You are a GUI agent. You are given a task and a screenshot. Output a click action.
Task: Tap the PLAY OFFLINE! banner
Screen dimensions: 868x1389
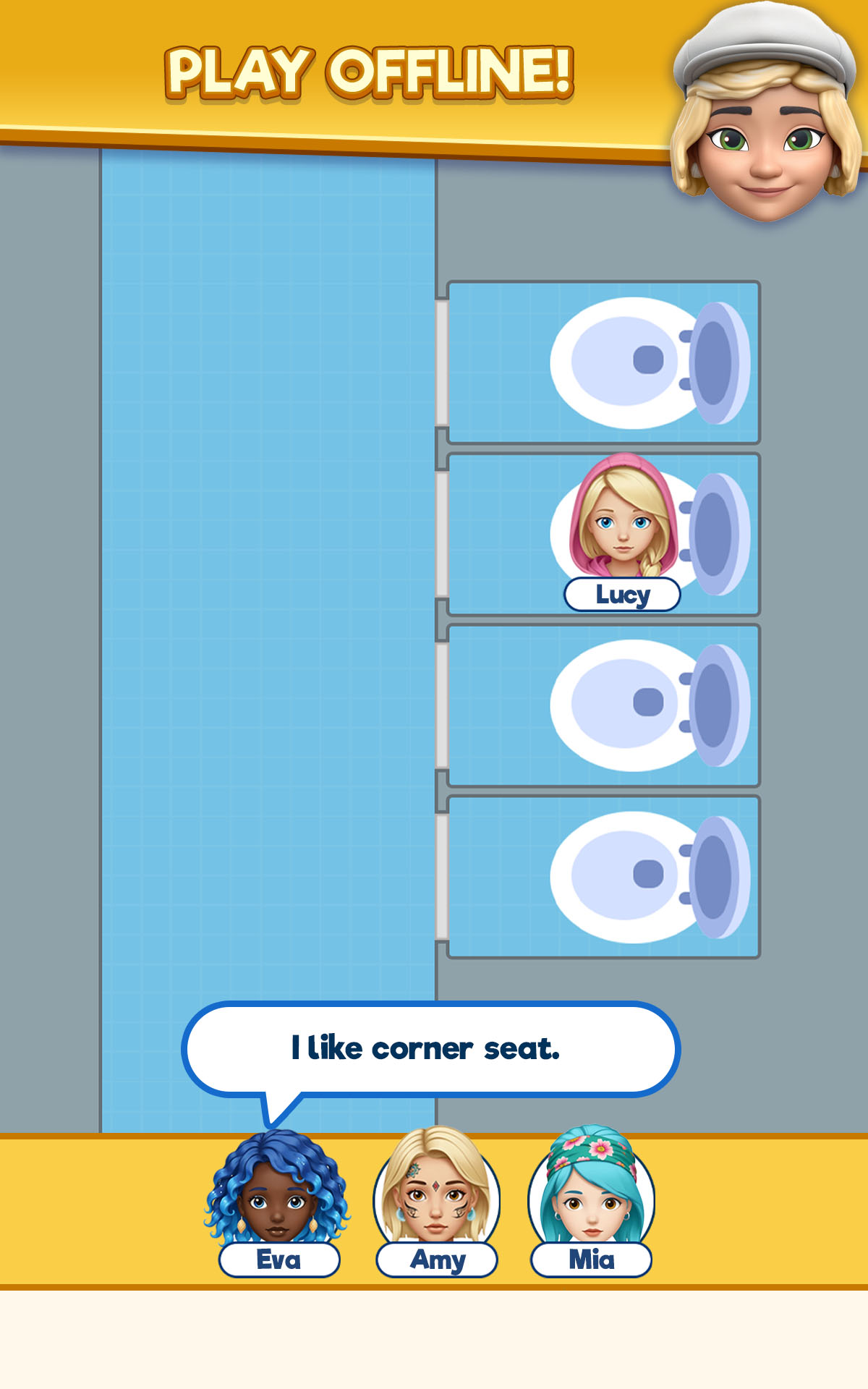pyautogui.click(x=369, y=69)
